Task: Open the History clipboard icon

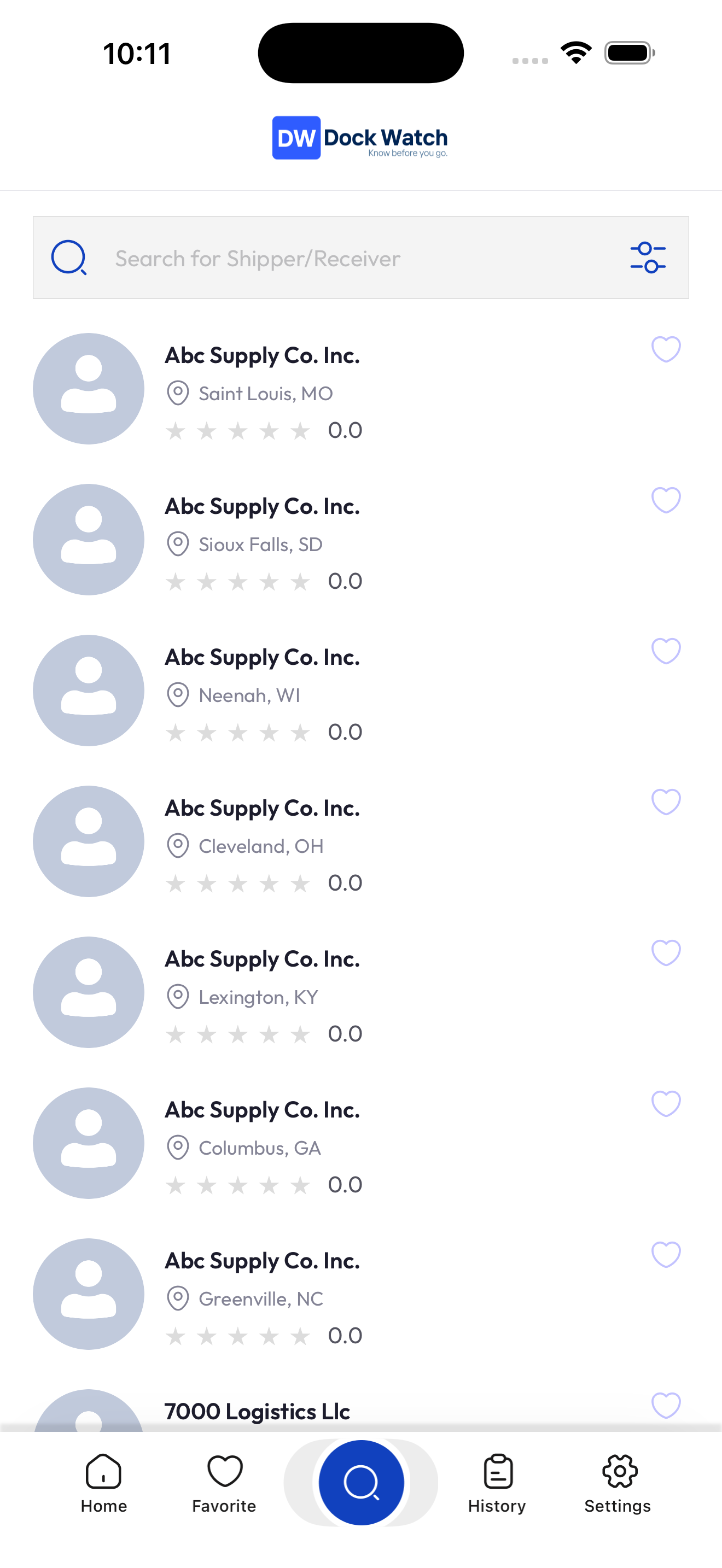Action: [497, 1475]
